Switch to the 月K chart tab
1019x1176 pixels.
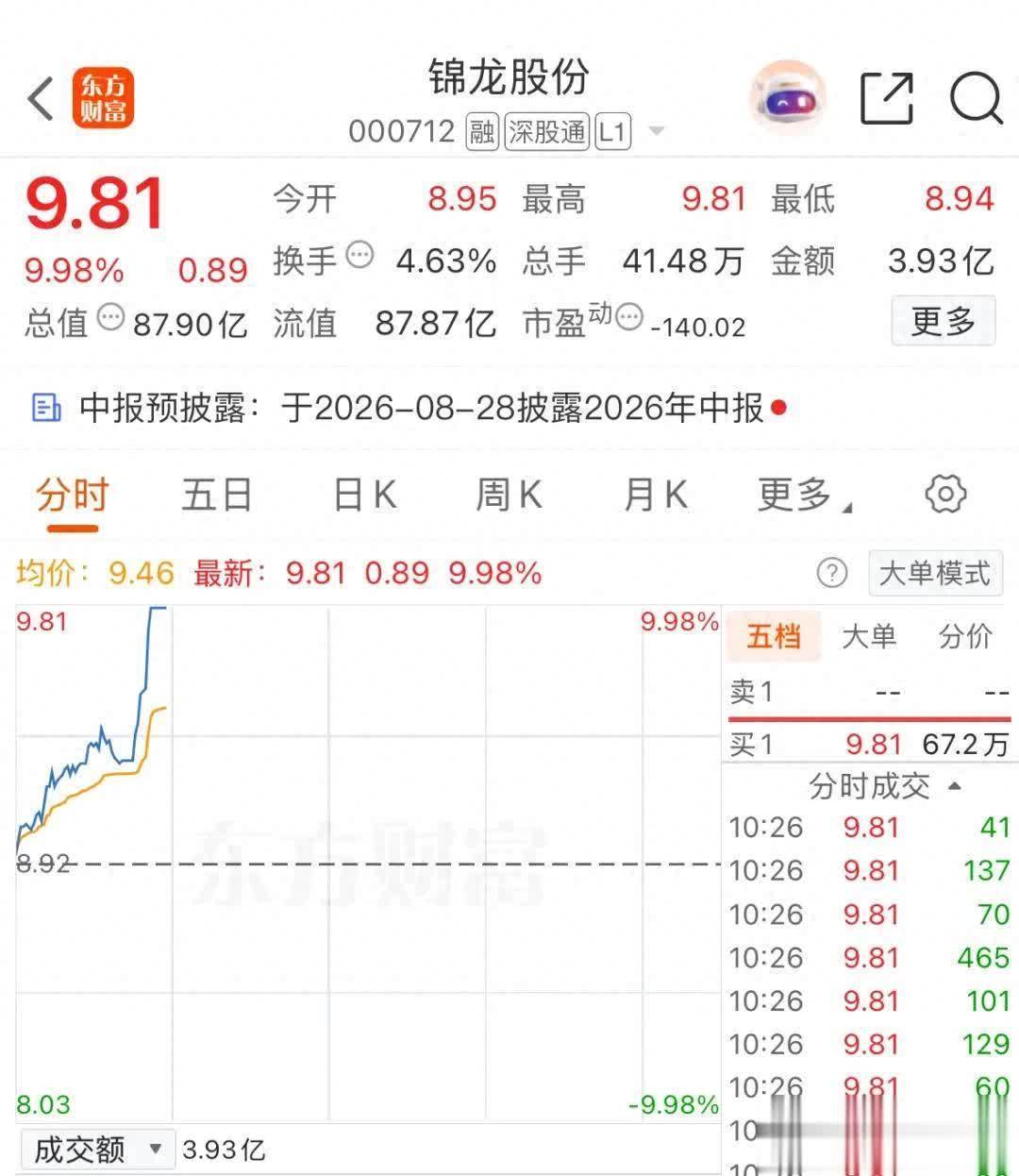[656, 495]
